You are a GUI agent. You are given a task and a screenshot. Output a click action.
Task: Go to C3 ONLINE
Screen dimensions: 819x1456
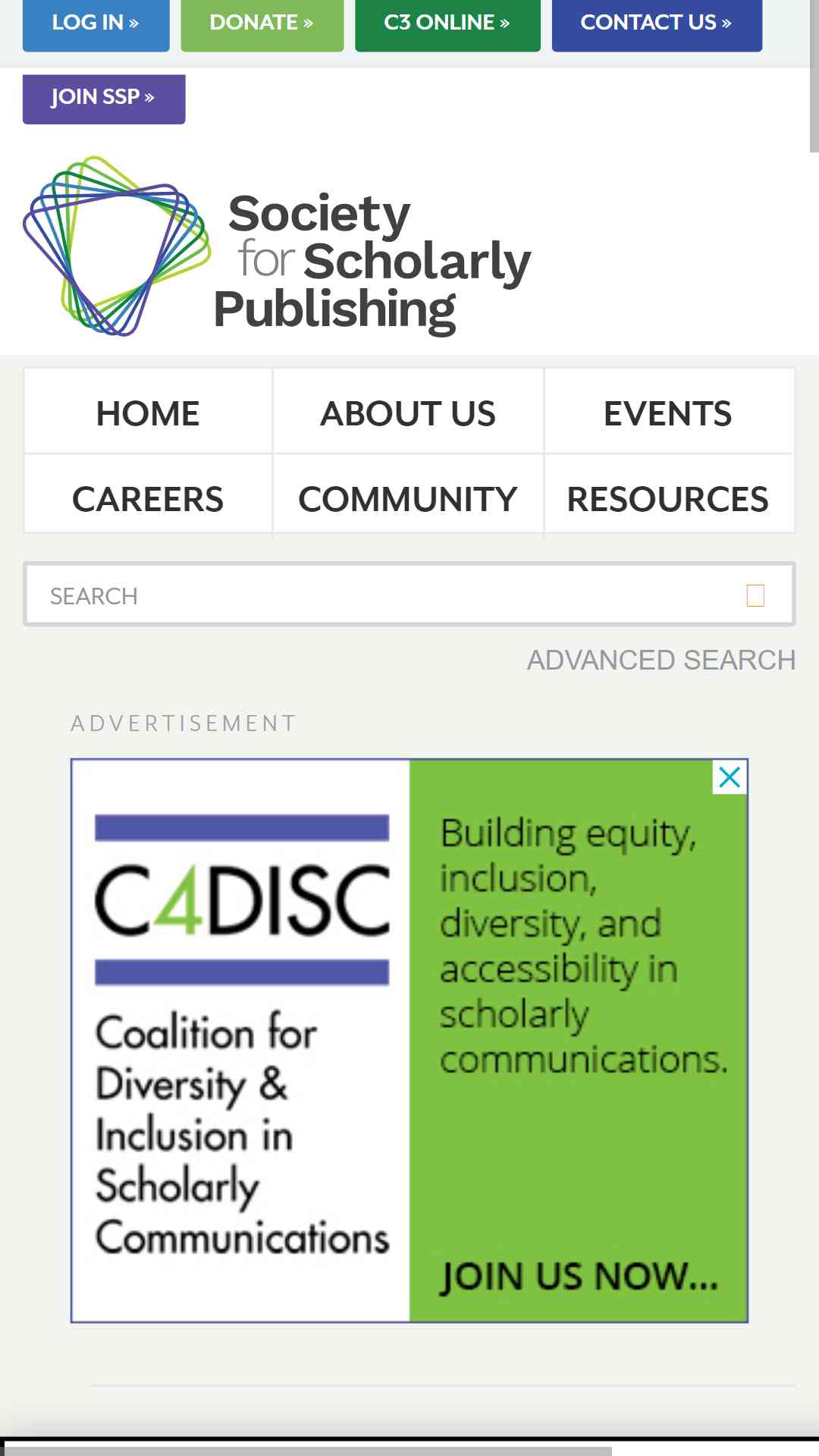click(x=447, y=23)
